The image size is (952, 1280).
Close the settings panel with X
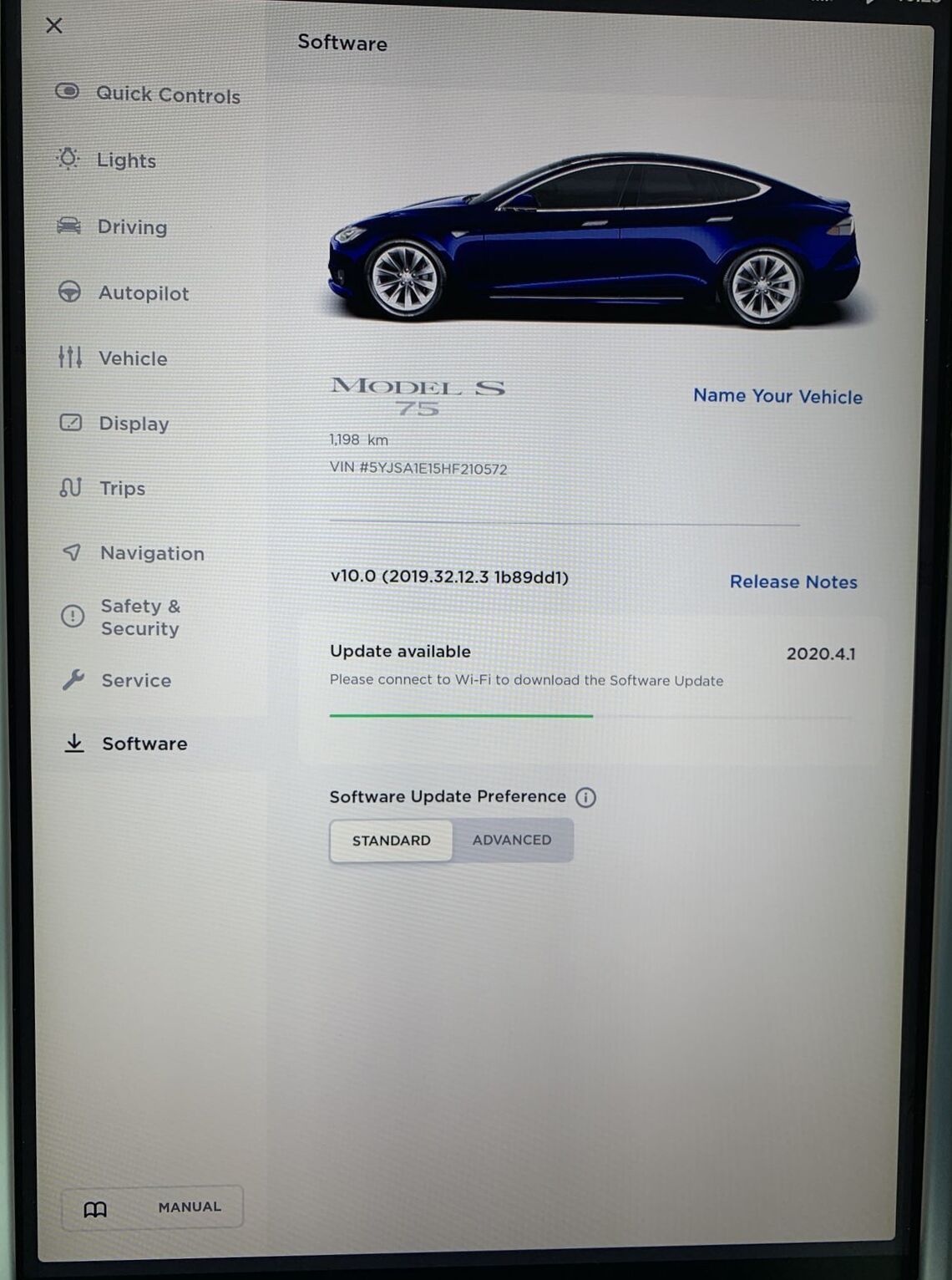tap(54, 26)
